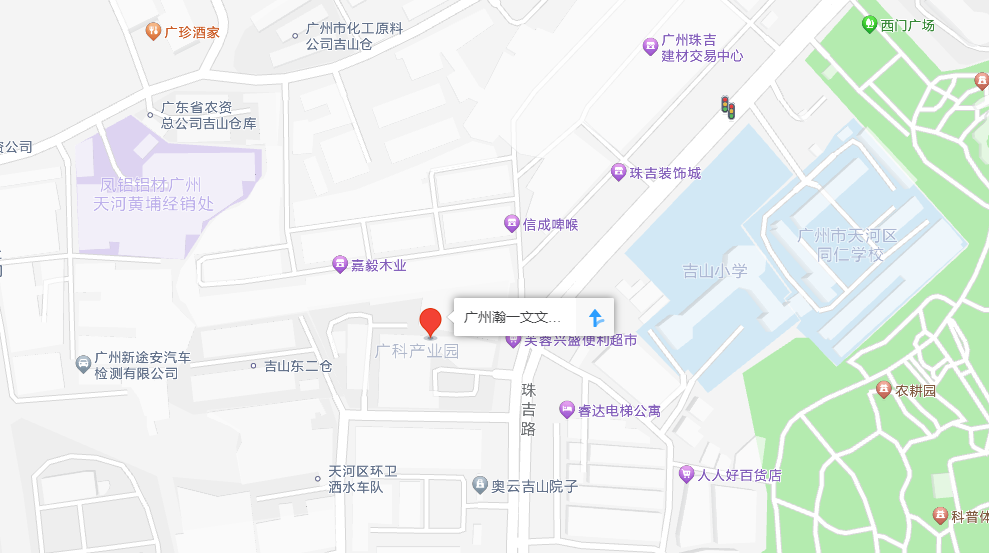The height and width of the screenshot is (553, 989).
Task: Select the 嘉毅木业 place marker
Action: pos(340,265)
